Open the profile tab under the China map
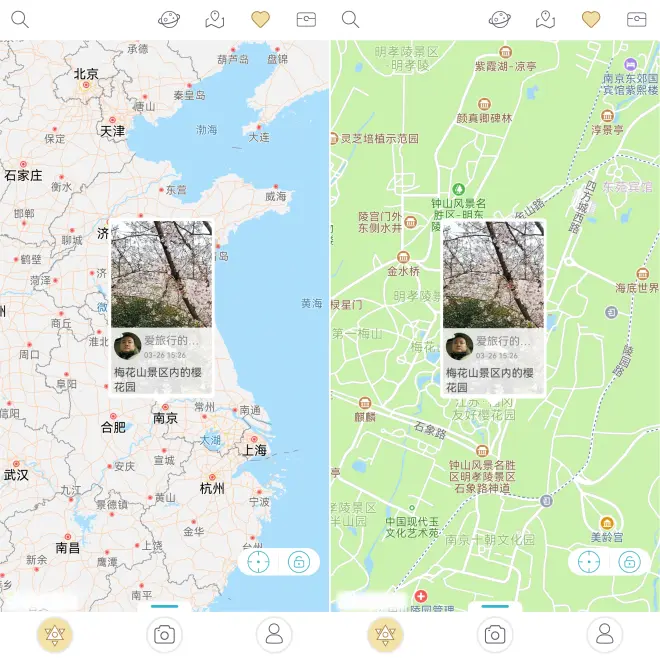The height and width of the screenshot is (658, 660). [x=274, y=634]
